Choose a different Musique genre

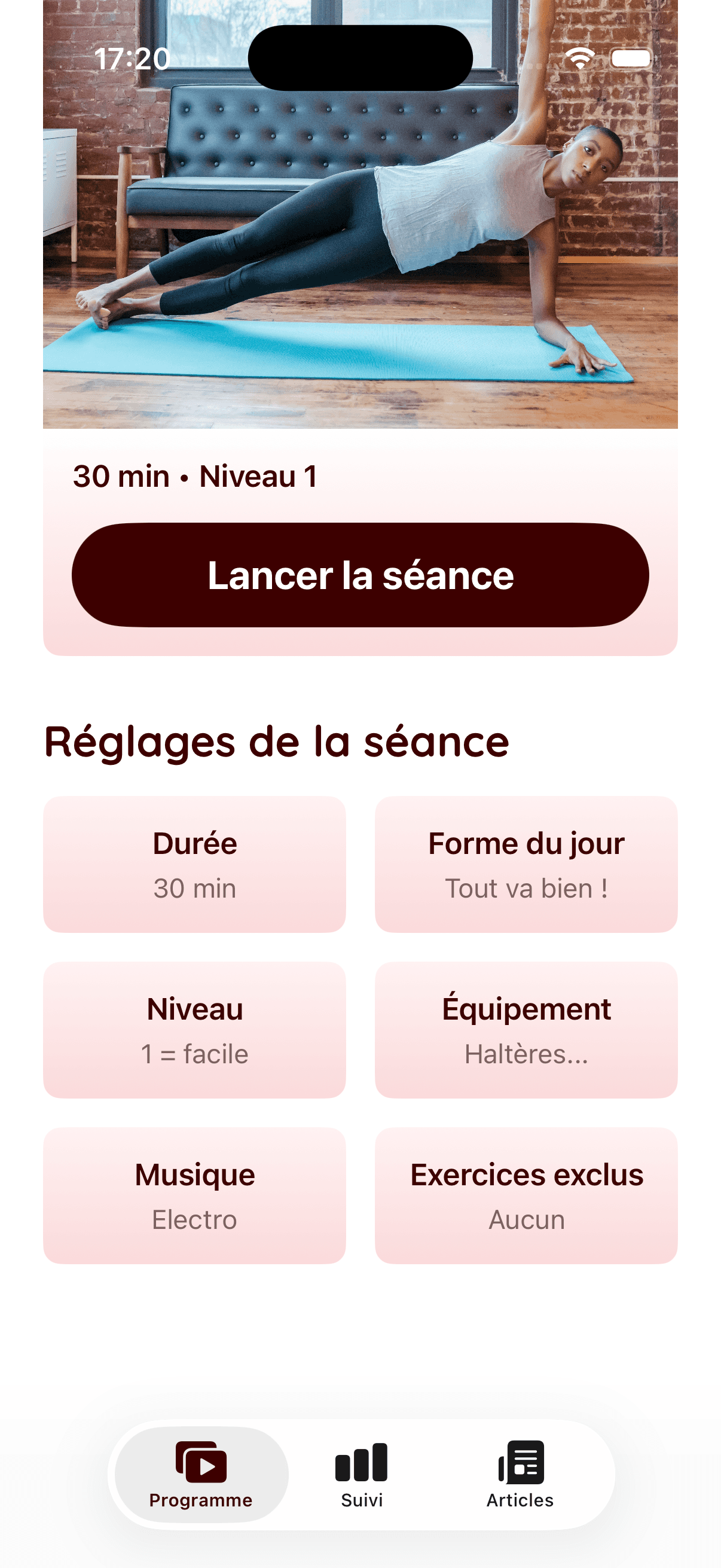click(x=195, y=1195)
